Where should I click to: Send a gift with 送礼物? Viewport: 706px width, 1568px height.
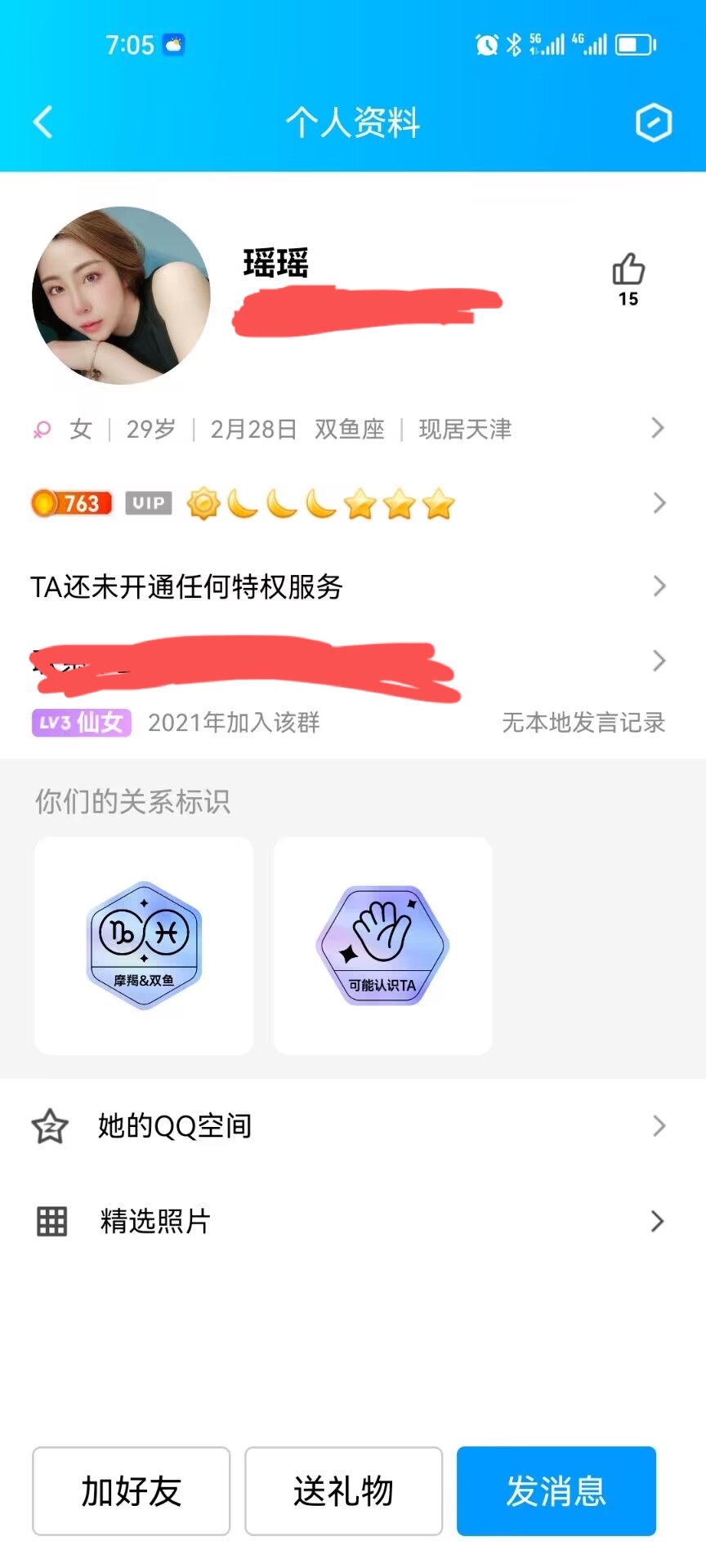click(343, 1490)
